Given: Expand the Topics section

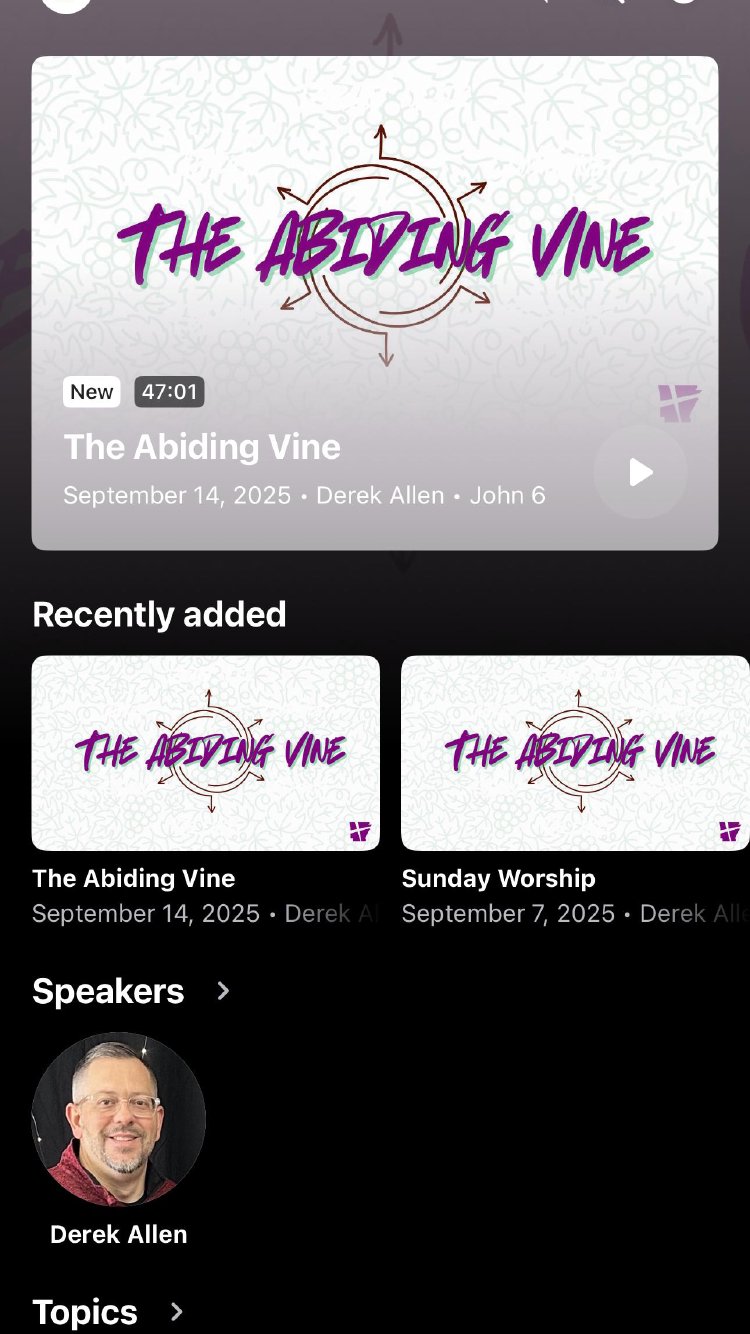Looking at the screenshot, I should [x=177, y=1311].
